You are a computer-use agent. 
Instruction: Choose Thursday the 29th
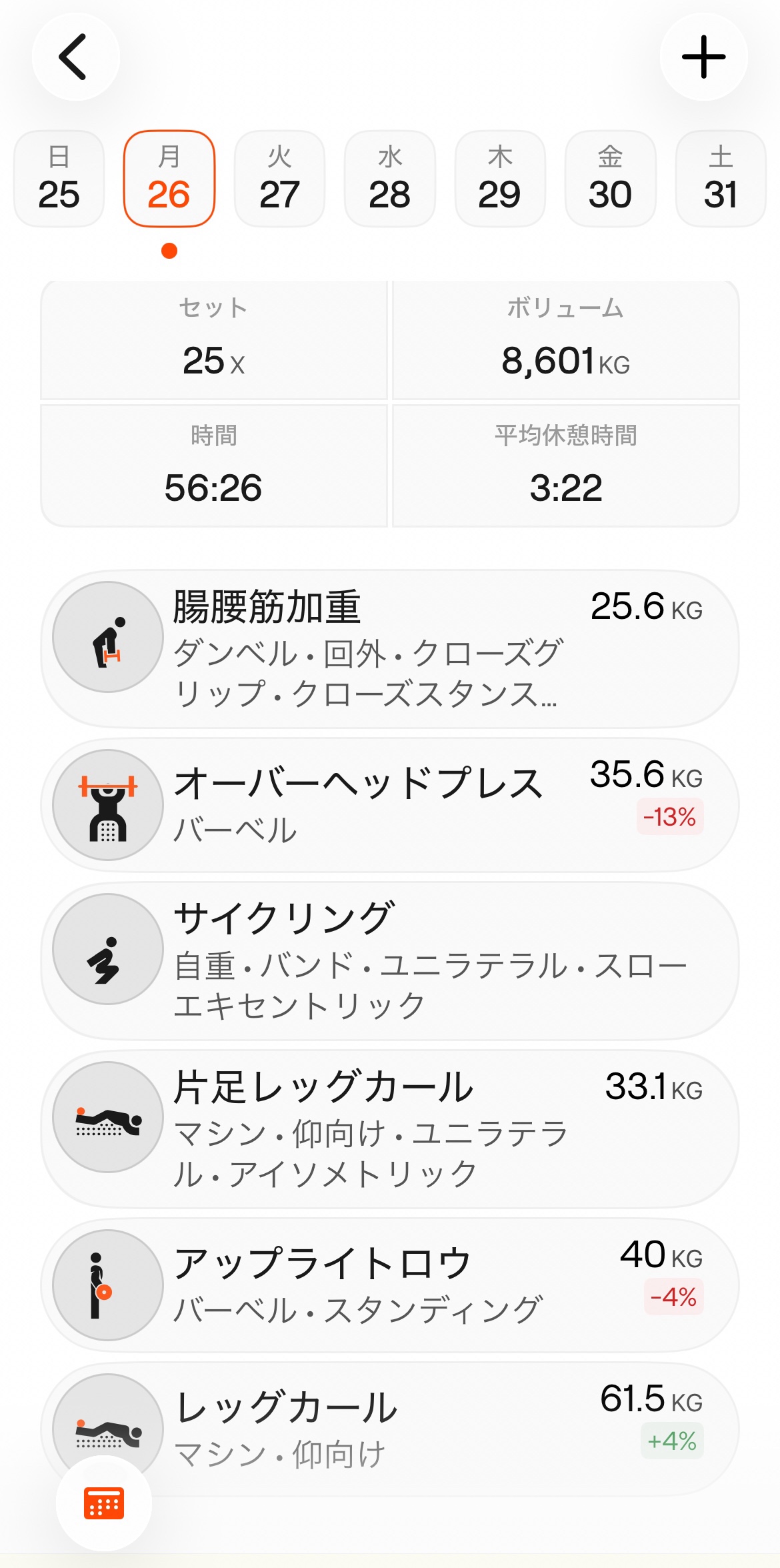[x=500, y=179]
